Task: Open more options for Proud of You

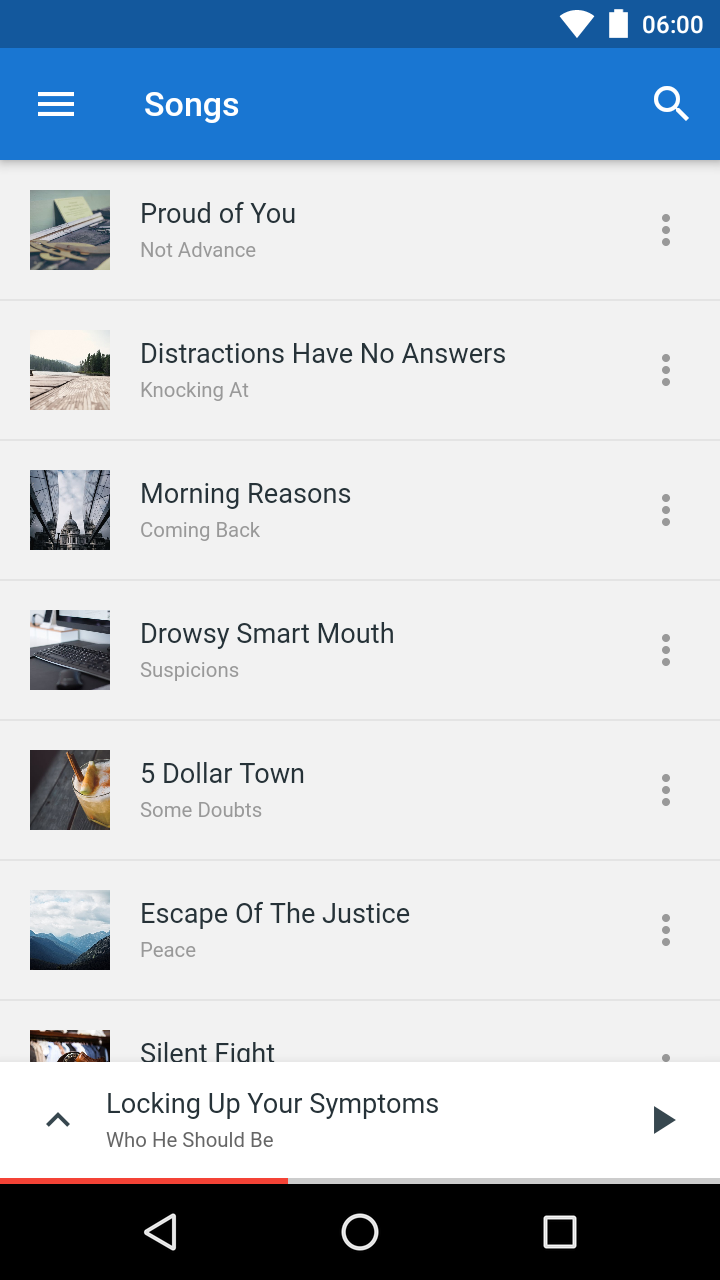Action: (x=666, y=230)
